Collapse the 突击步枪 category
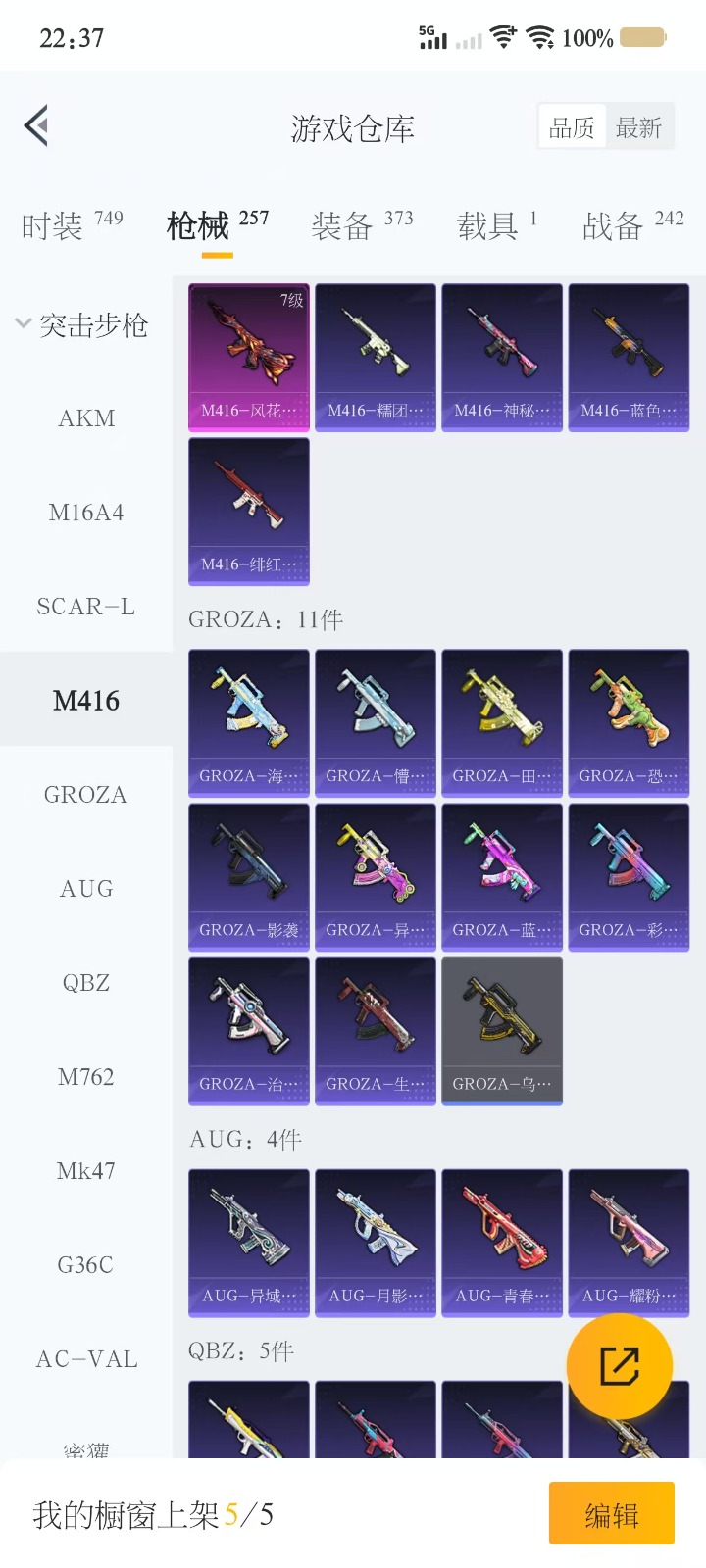 [82, 324]
